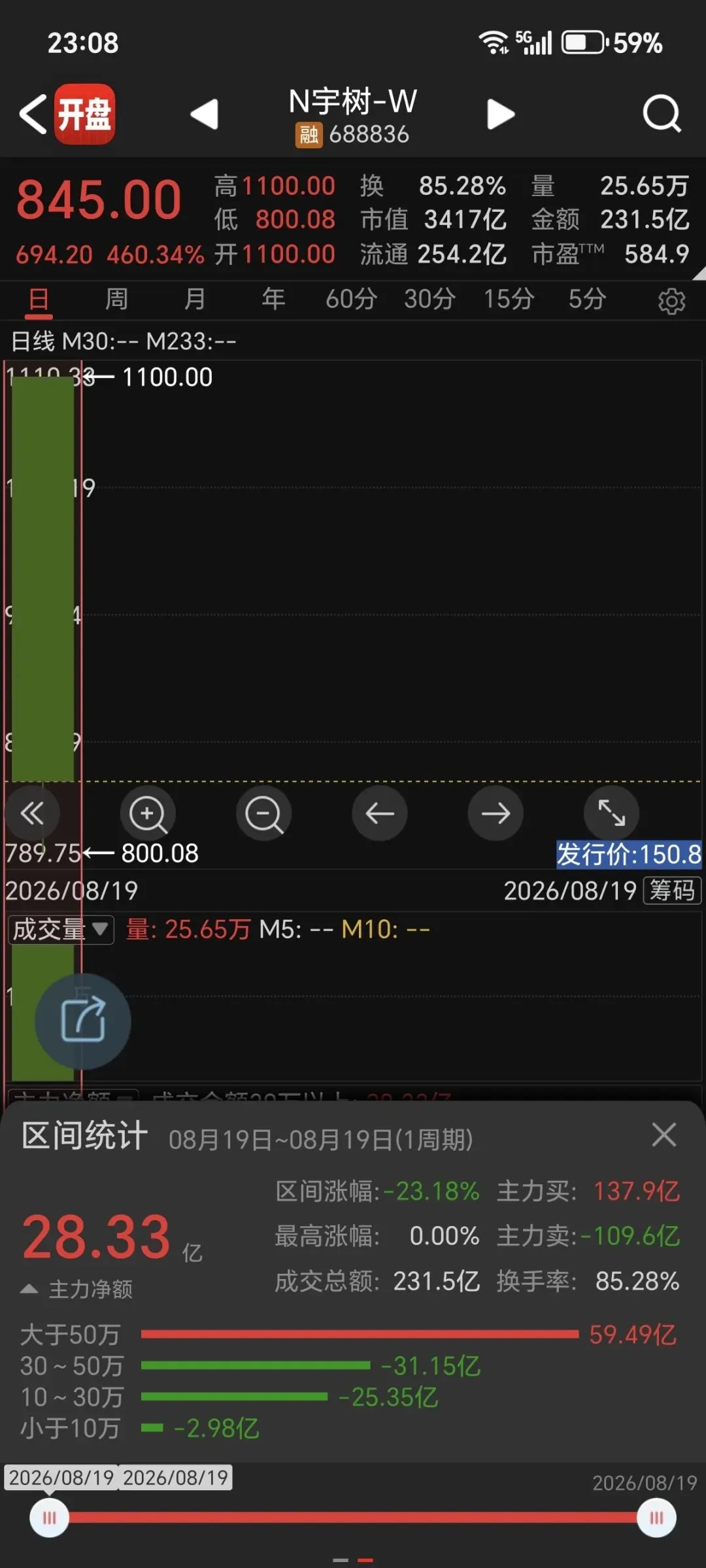Jump to earliest data with double-left arrow
Screen dimensions: 706x1568
coord(32,813)
